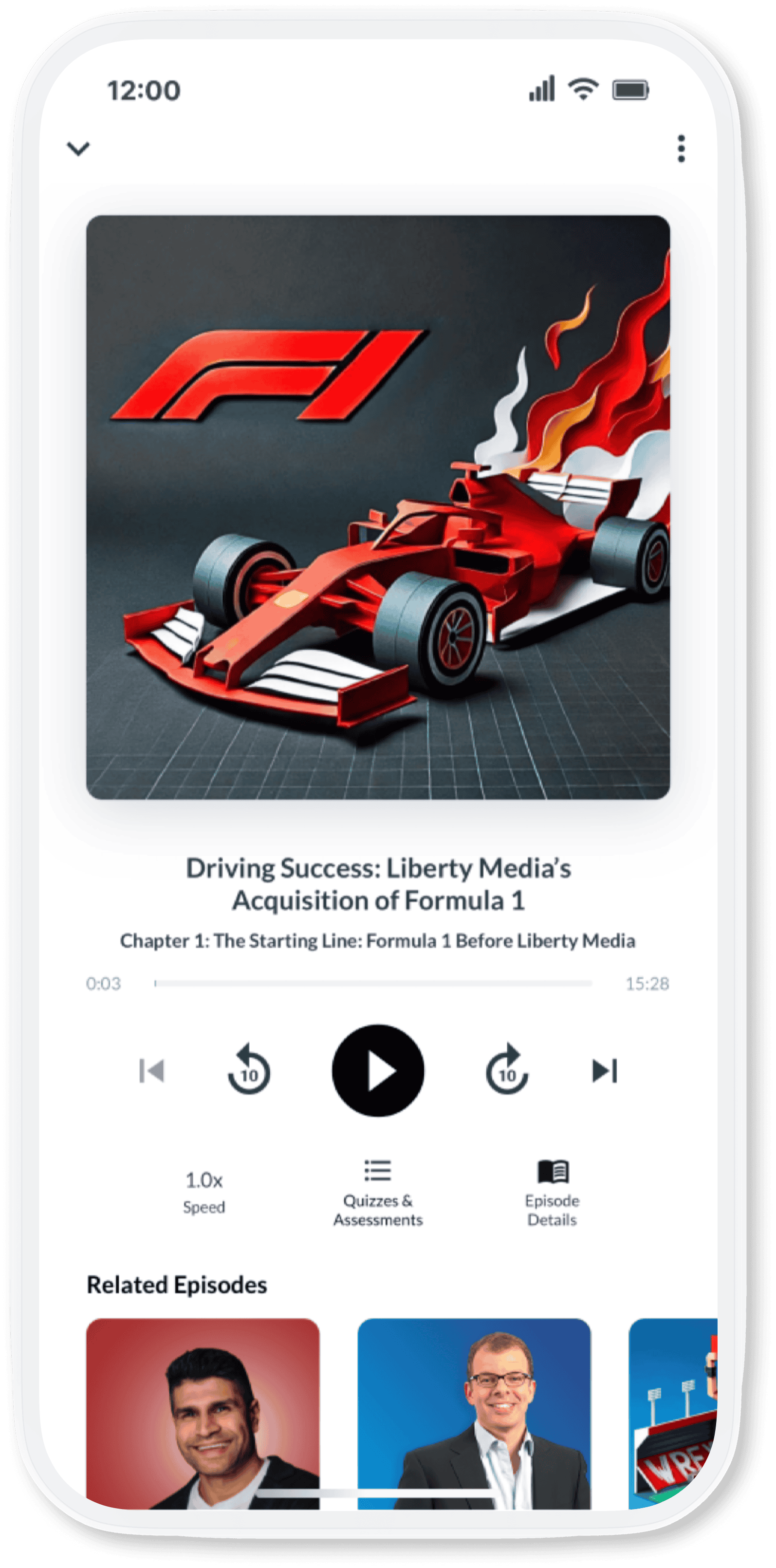Rewind 10 seconds

(249, 1070)
